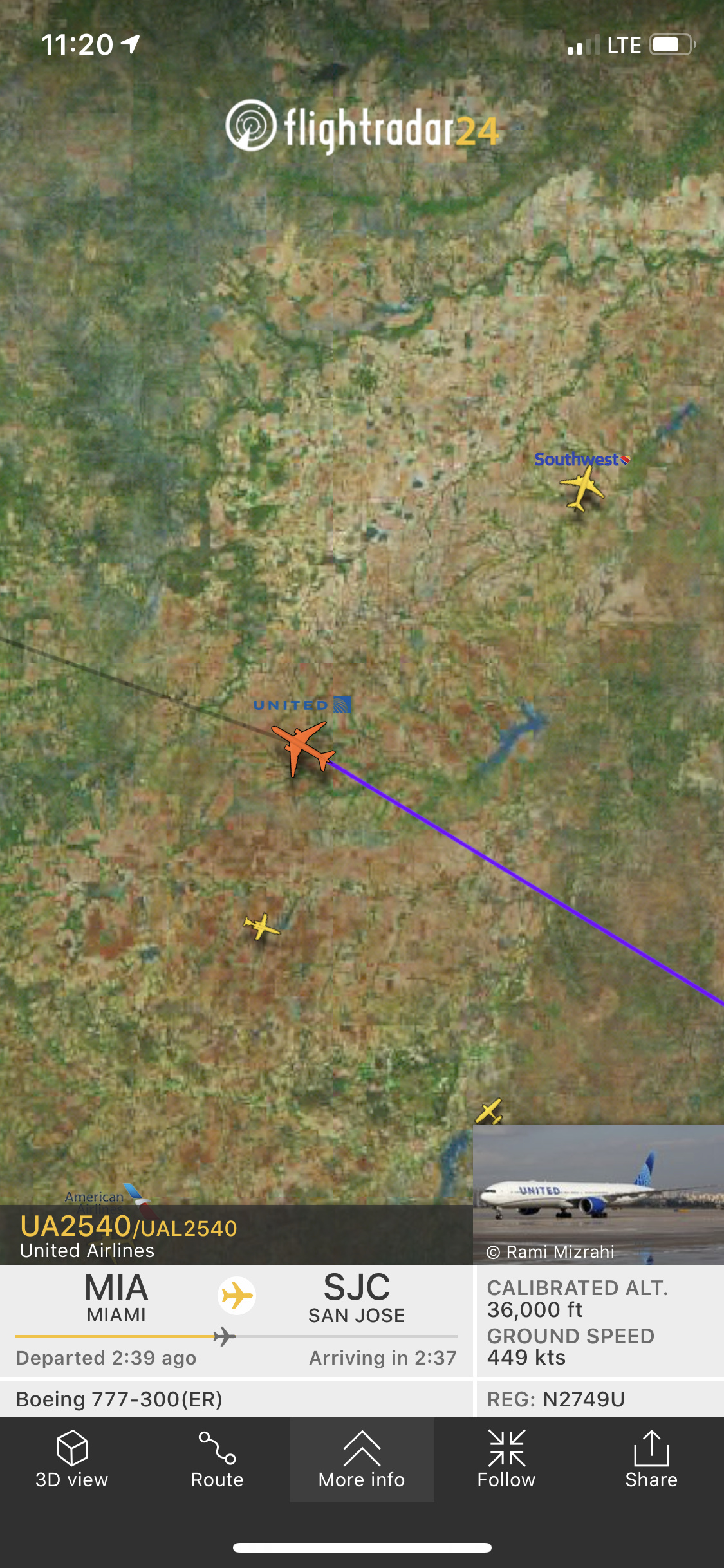Expand More info panel
724x1568 pixels.
[362, 1459]
